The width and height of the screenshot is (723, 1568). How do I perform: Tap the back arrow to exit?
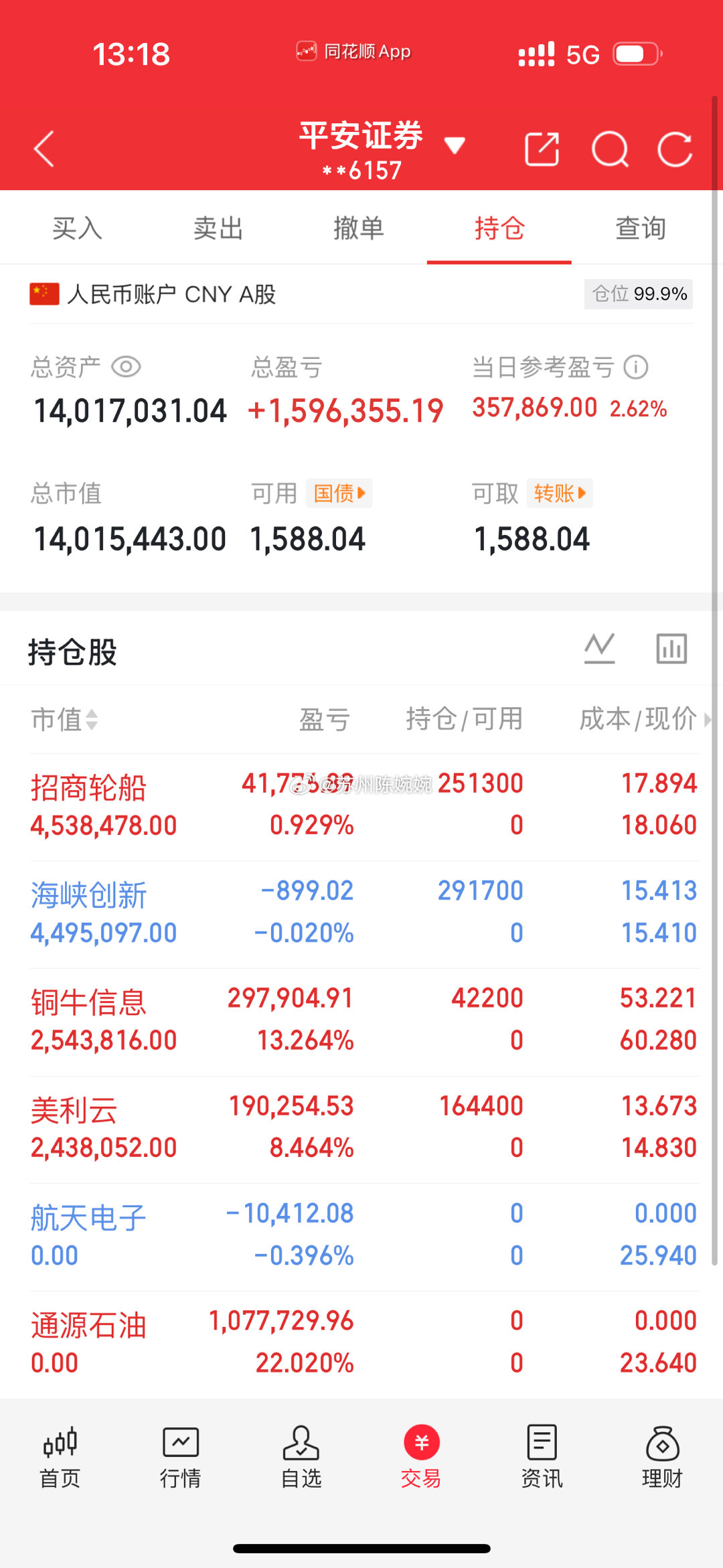point(44,149)
